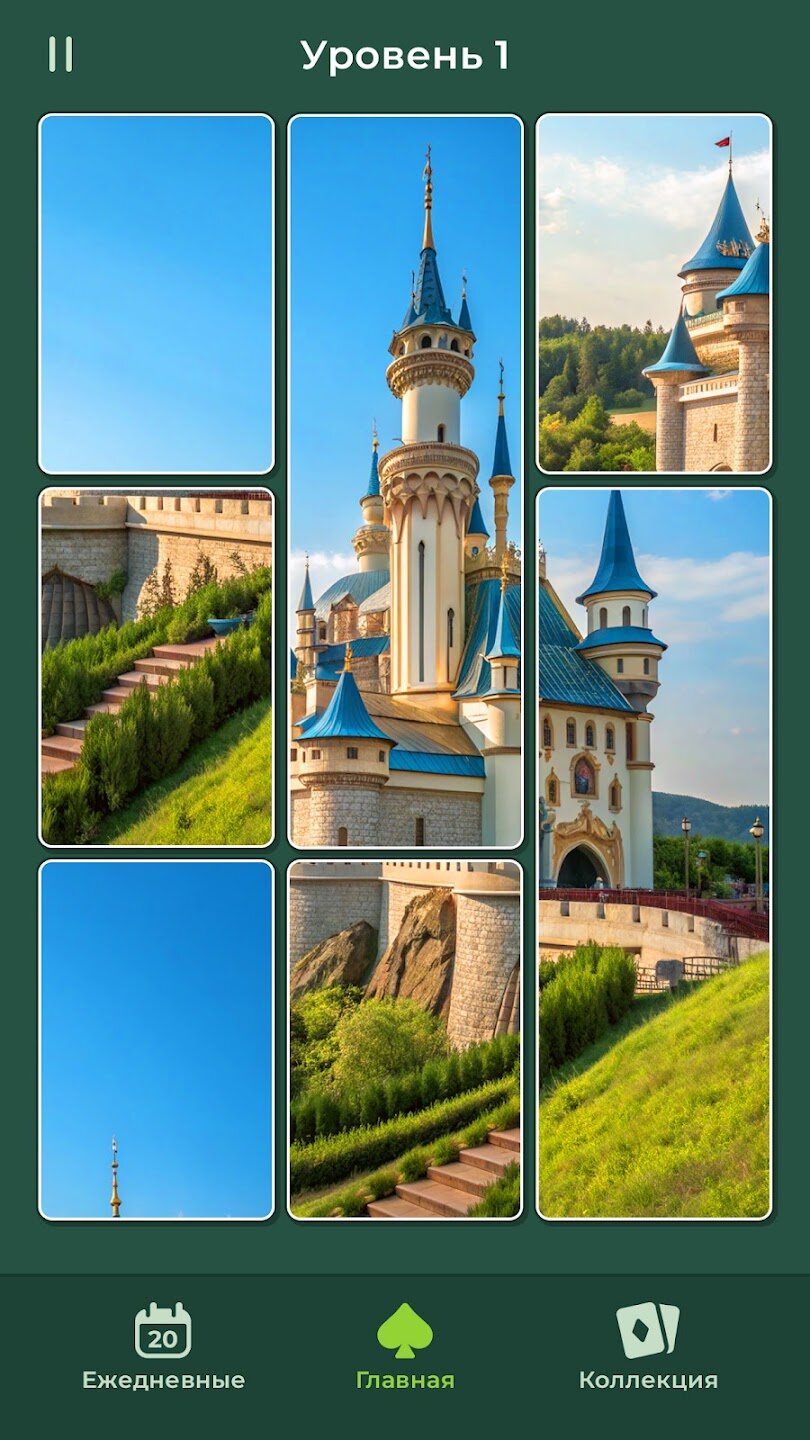Select the piece showing the arched castle gate
Screen dimensions: 810x1440
(654, 853)
